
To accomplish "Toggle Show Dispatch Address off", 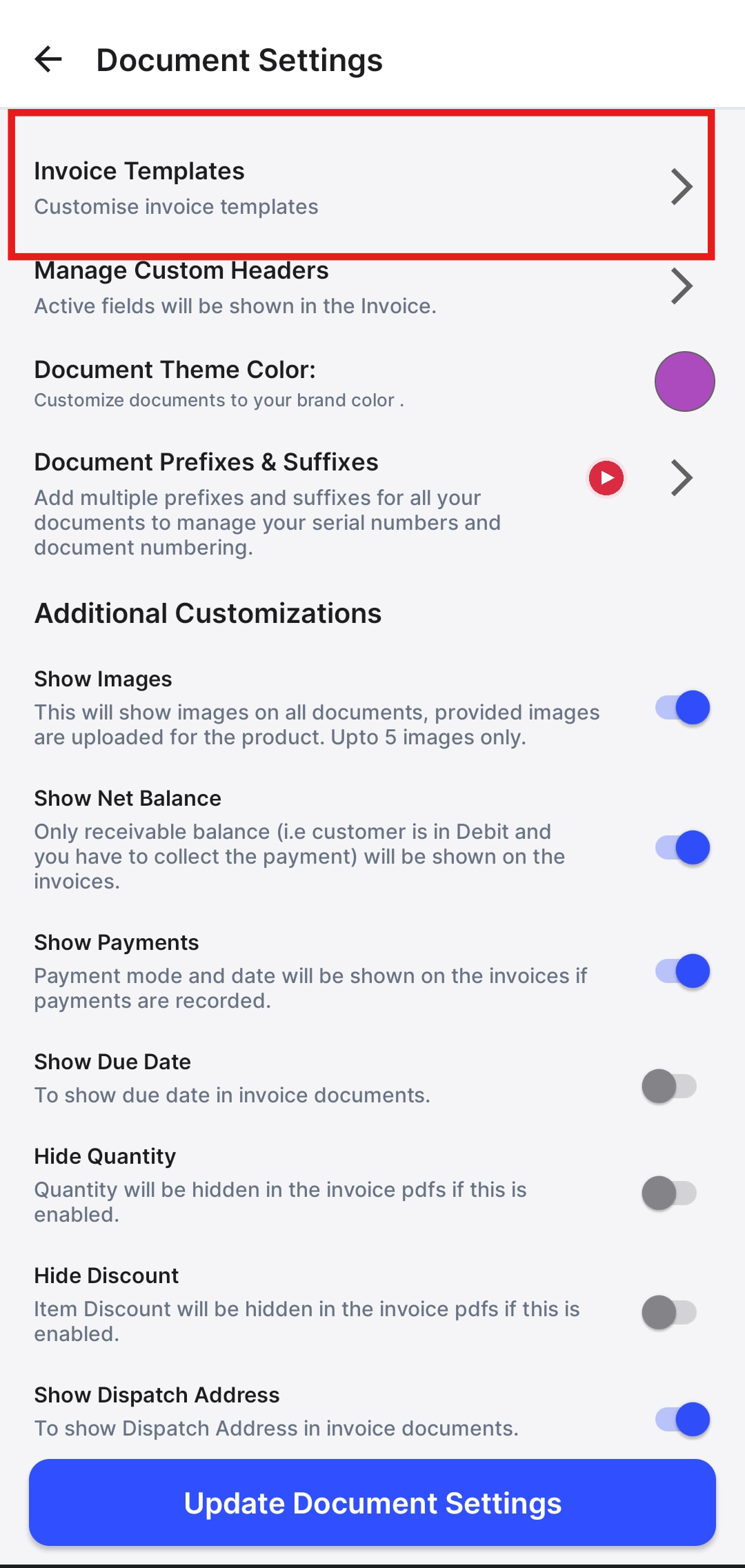I will click(682, 1419).
